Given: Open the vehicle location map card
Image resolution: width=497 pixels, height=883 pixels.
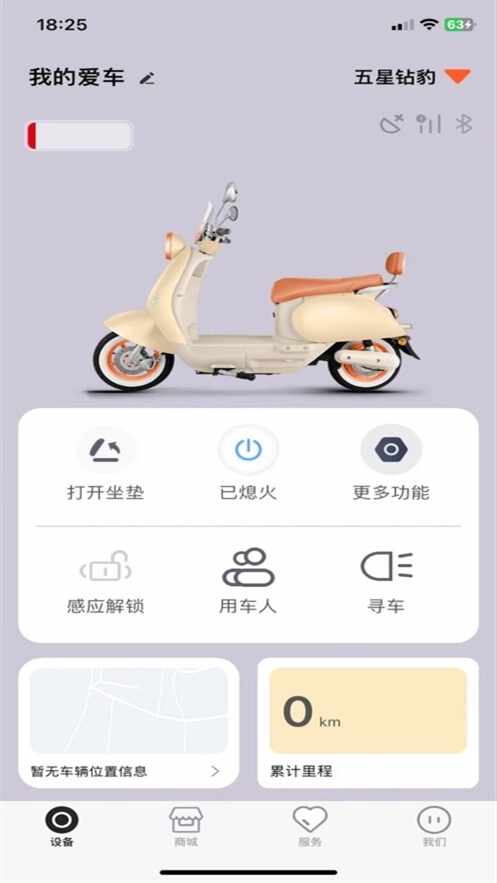Looking at the screenshot, I should (129, 723).
